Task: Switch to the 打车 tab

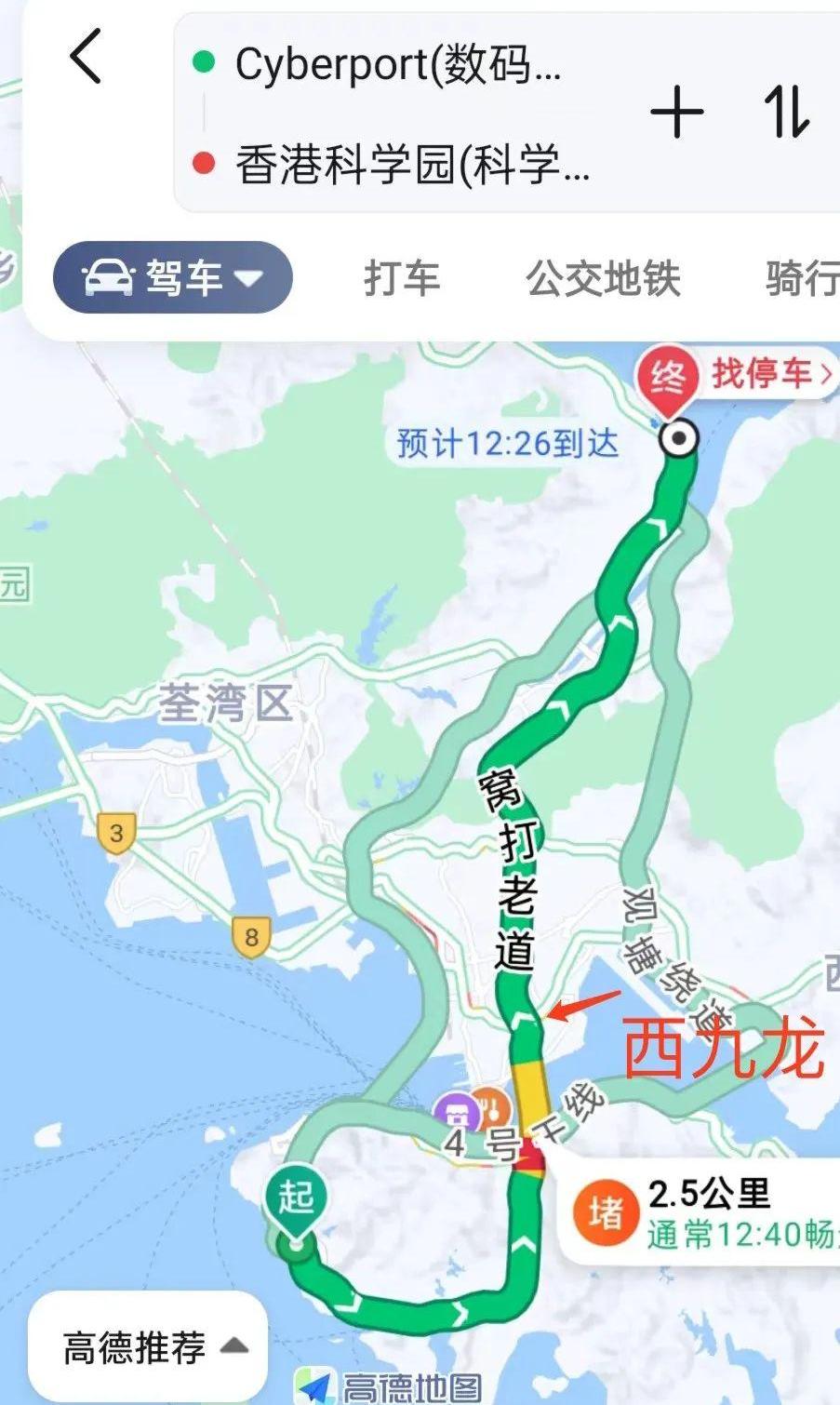Action: [x=401, y=278]
